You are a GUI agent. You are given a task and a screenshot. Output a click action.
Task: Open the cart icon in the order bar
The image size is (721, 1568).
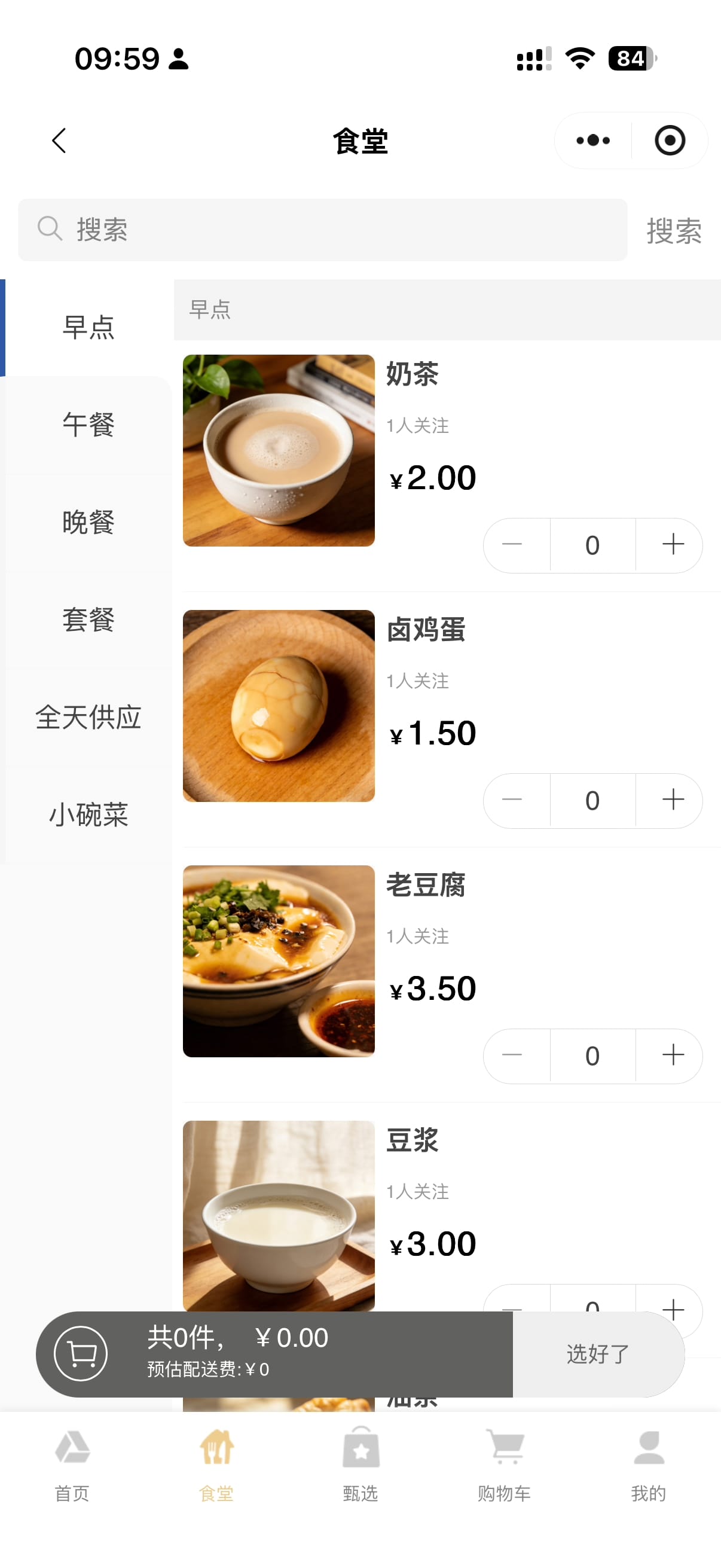coord(81,1354)
